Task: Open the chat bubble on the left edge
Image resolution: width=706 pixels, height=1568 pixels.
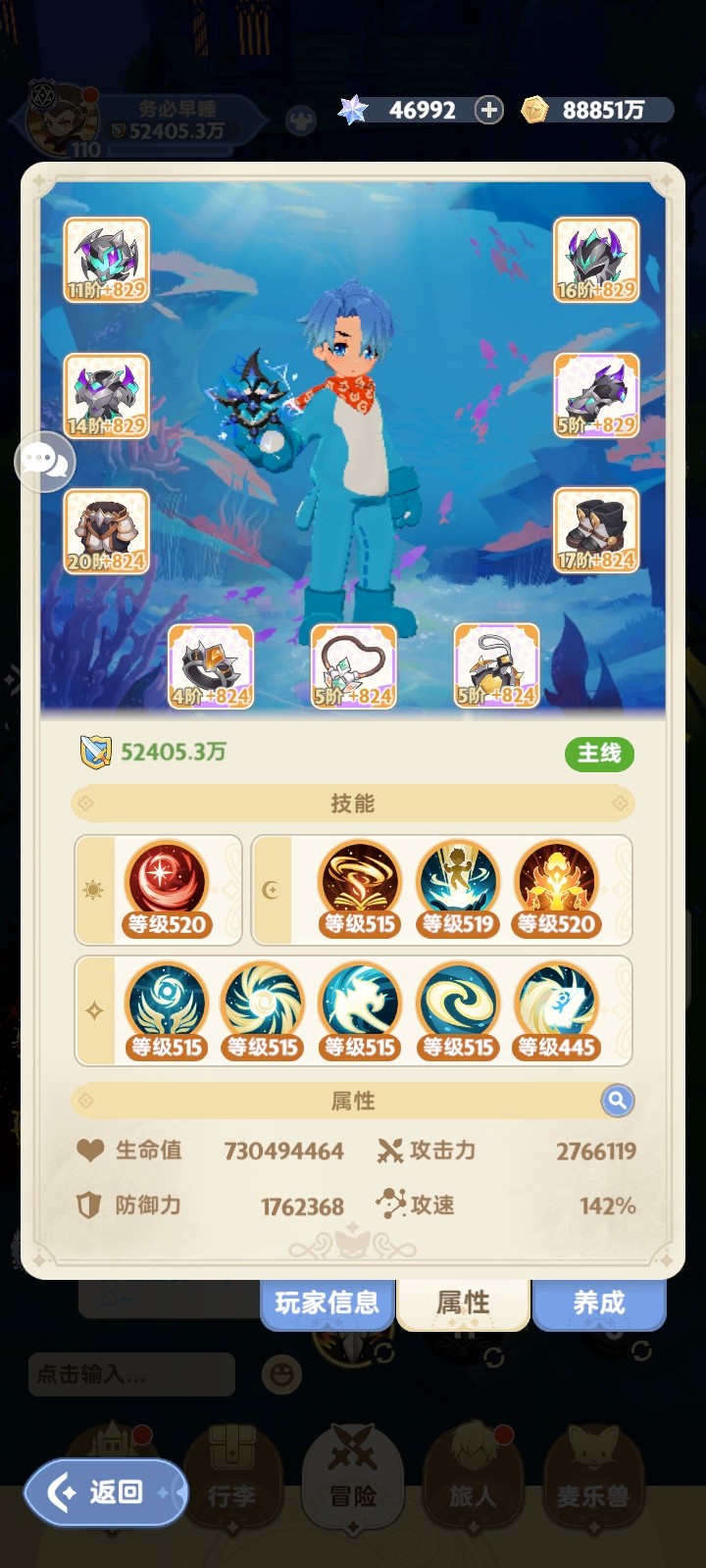Action: click(43, 463)
